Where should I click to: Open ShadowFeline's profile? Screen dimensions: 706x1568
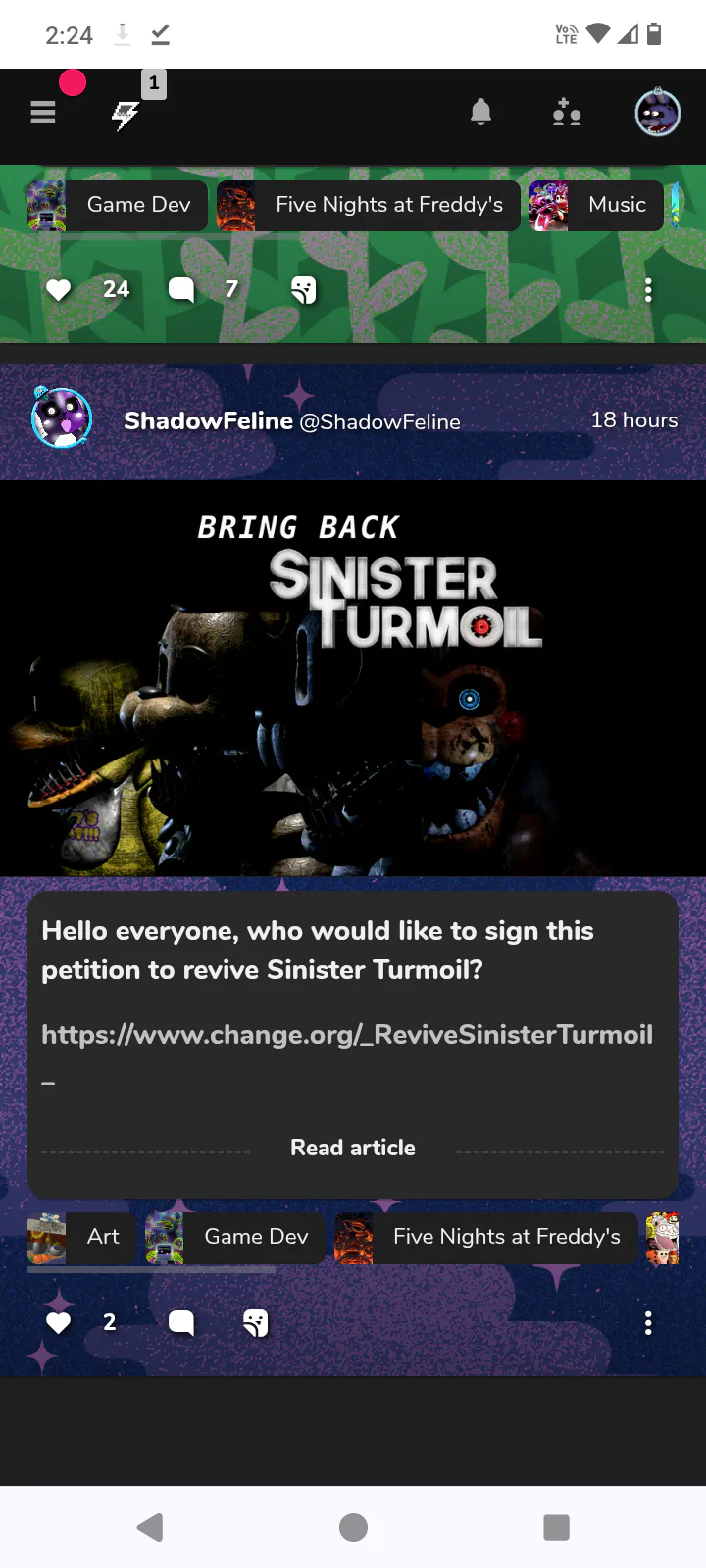(208, 420)
